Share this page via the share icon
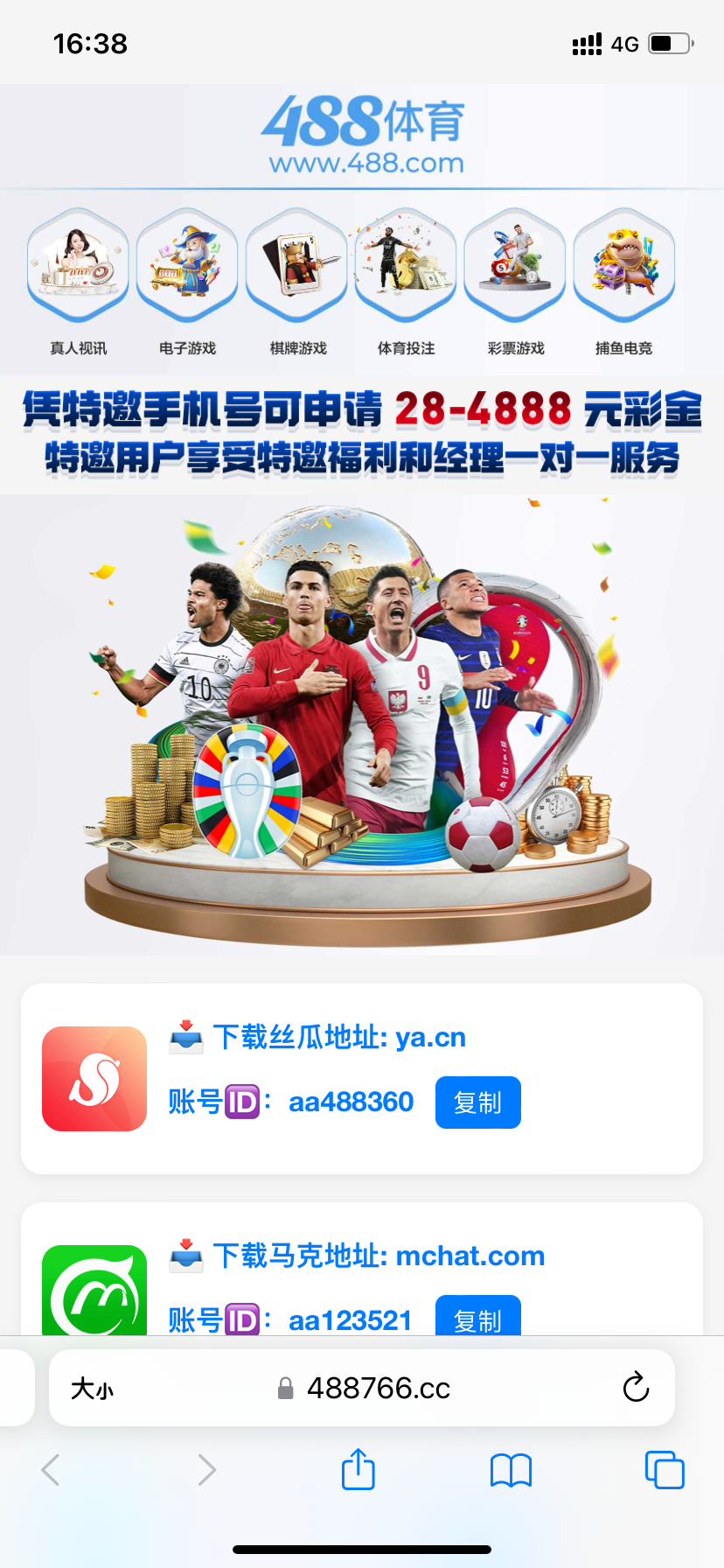This screenshot has height=1568, width=724. (x=358, y=1469)
